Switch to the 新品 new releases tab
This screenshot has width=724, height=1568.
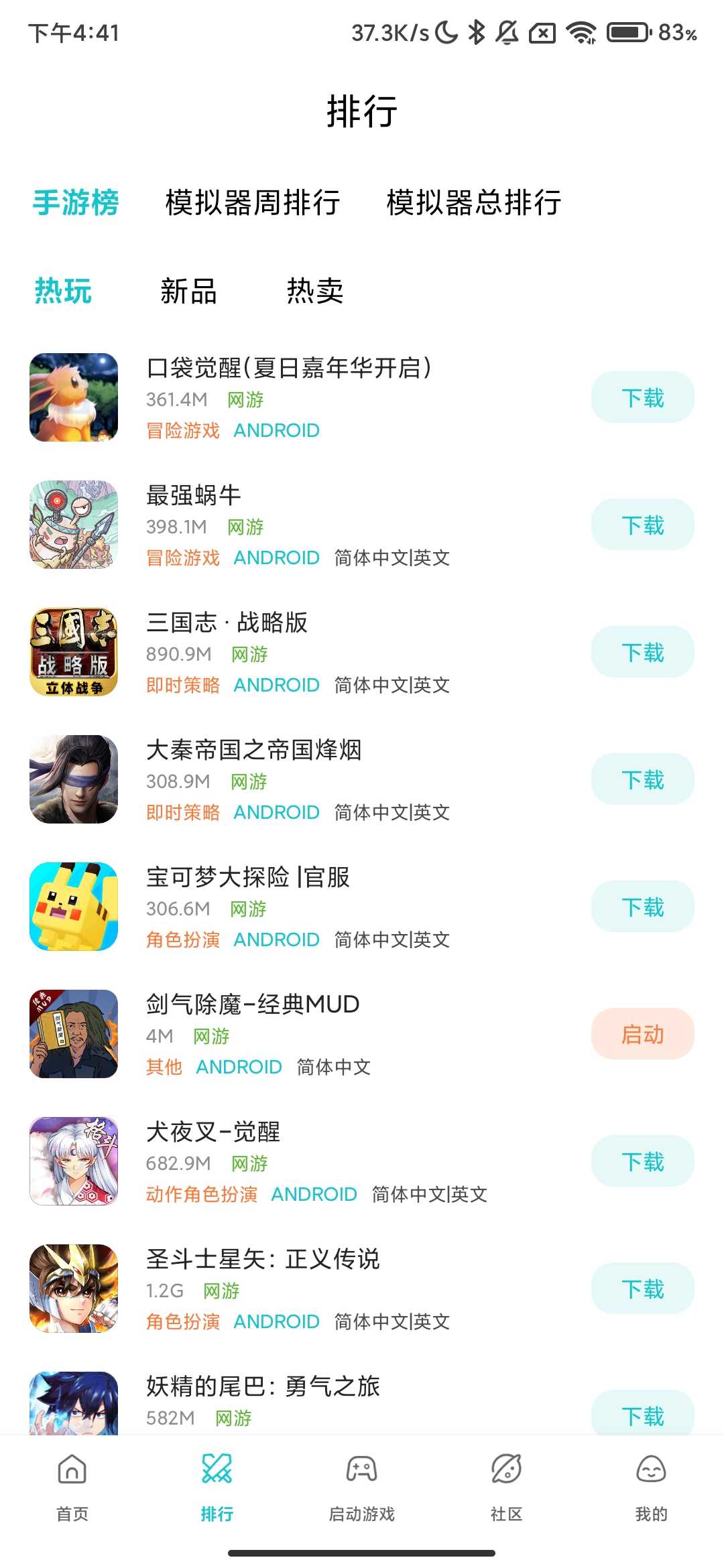[x=190, y=291]
